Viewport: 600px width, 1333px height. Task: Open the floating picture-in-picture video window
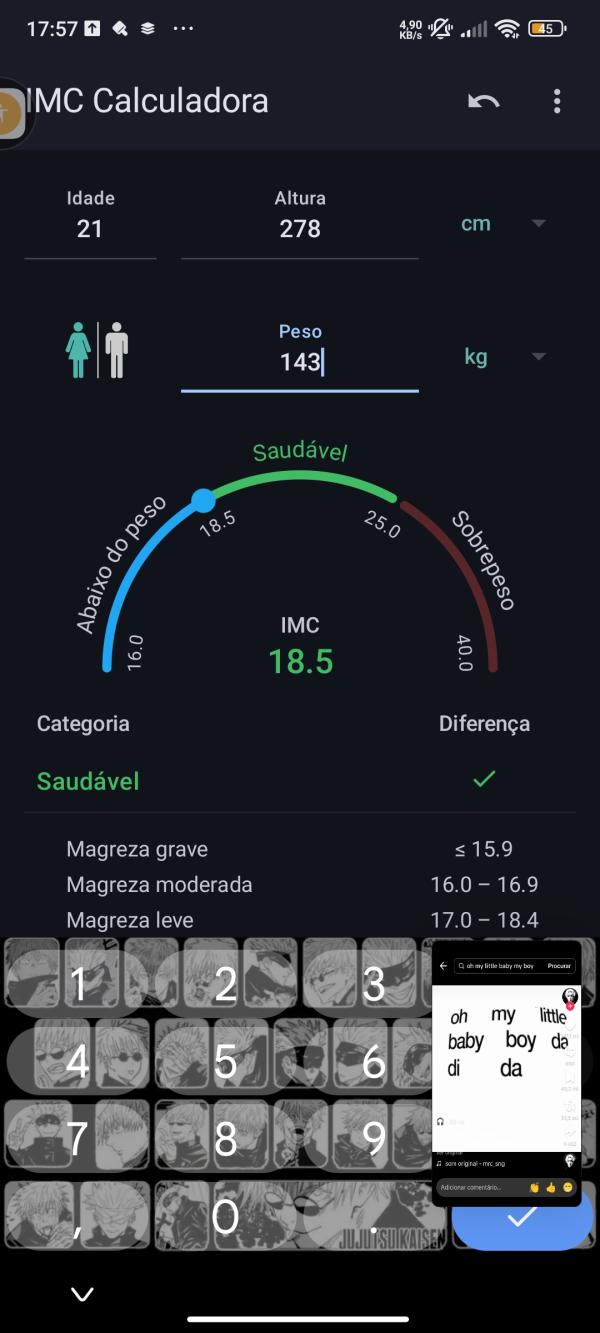tap(506, 1070)
